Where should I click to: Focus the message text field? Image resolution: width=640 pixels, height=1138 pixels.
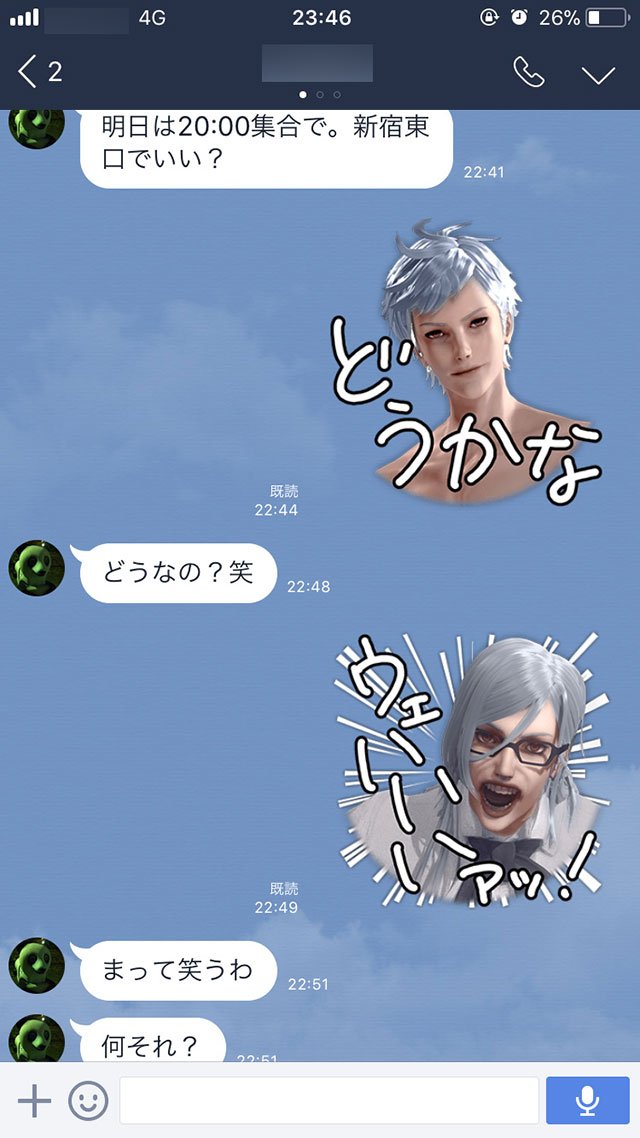pos(329,1101)
